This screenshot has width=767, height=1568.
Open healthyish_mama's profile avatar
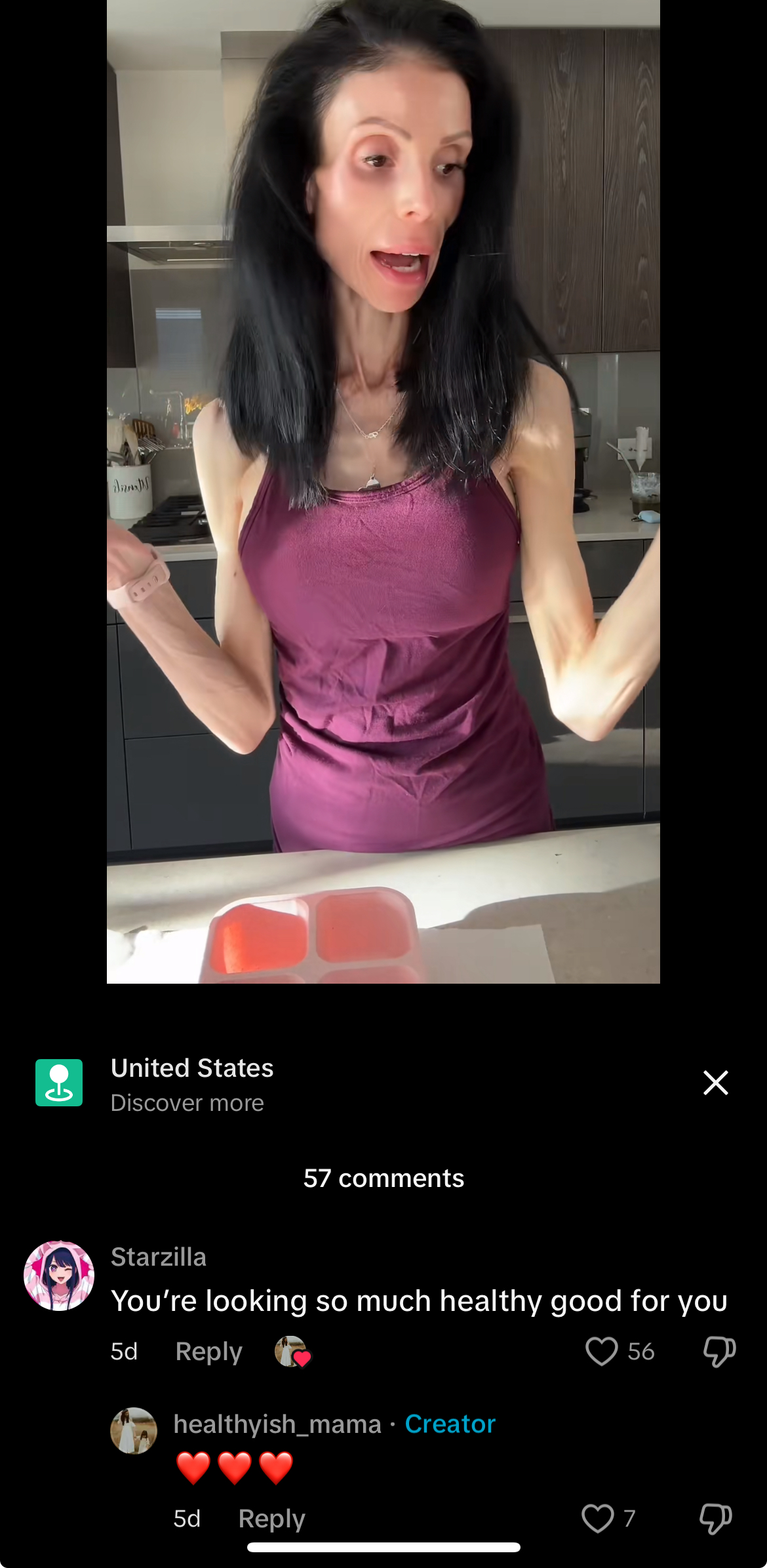click(134, 1430)
